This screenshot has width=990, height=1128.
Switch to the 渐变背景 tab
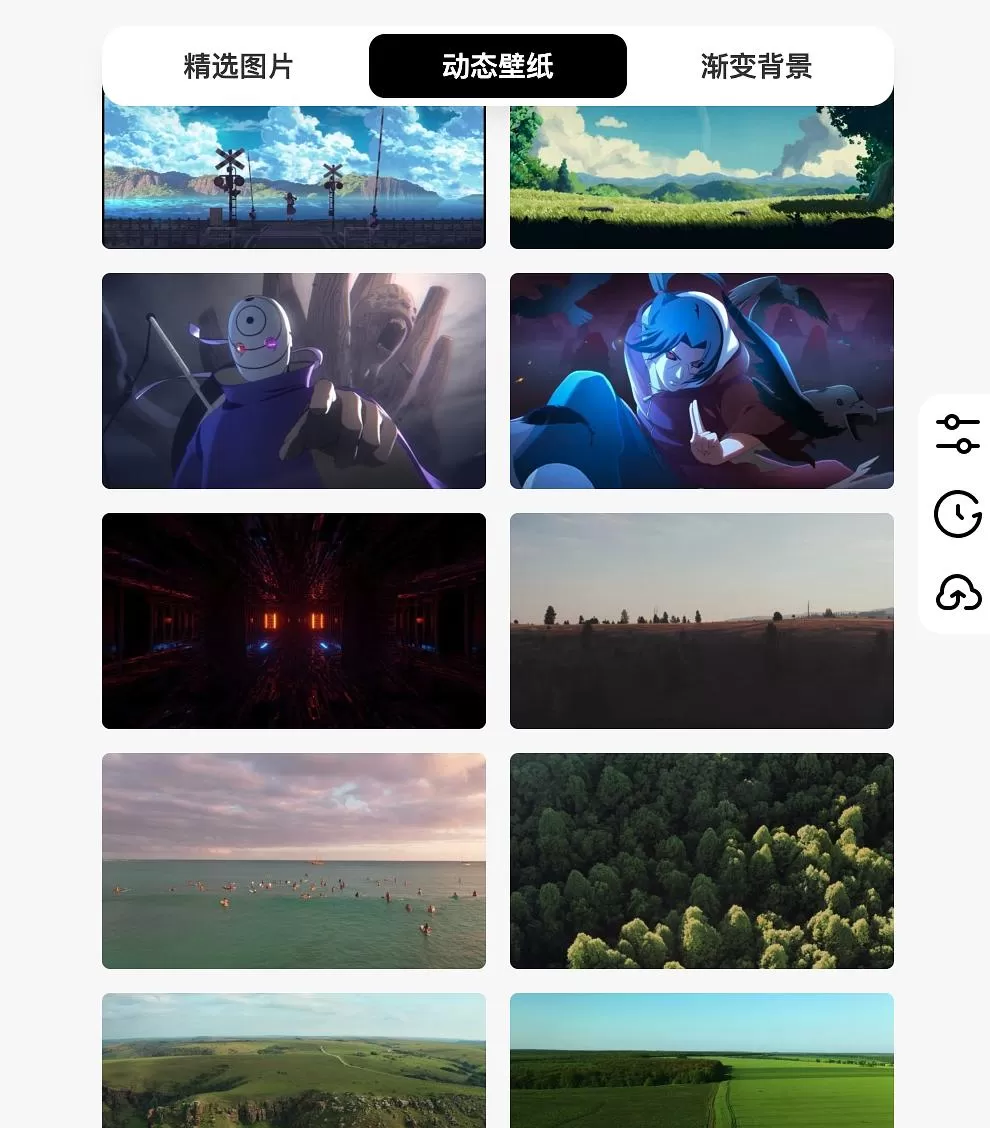(x=756, y=66)
